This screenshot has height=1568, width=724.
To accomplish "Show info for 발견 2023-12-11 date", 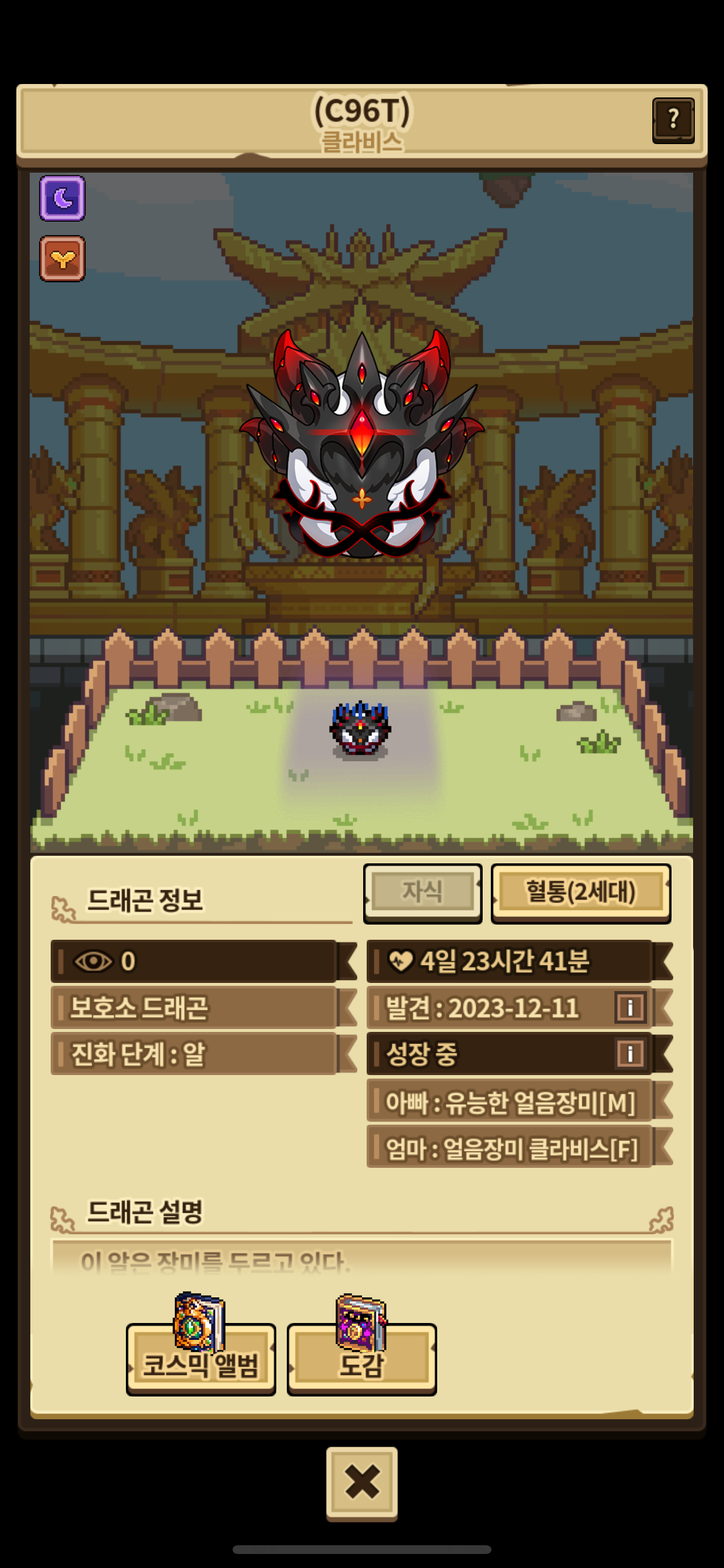I will (x=630, y=1007).
